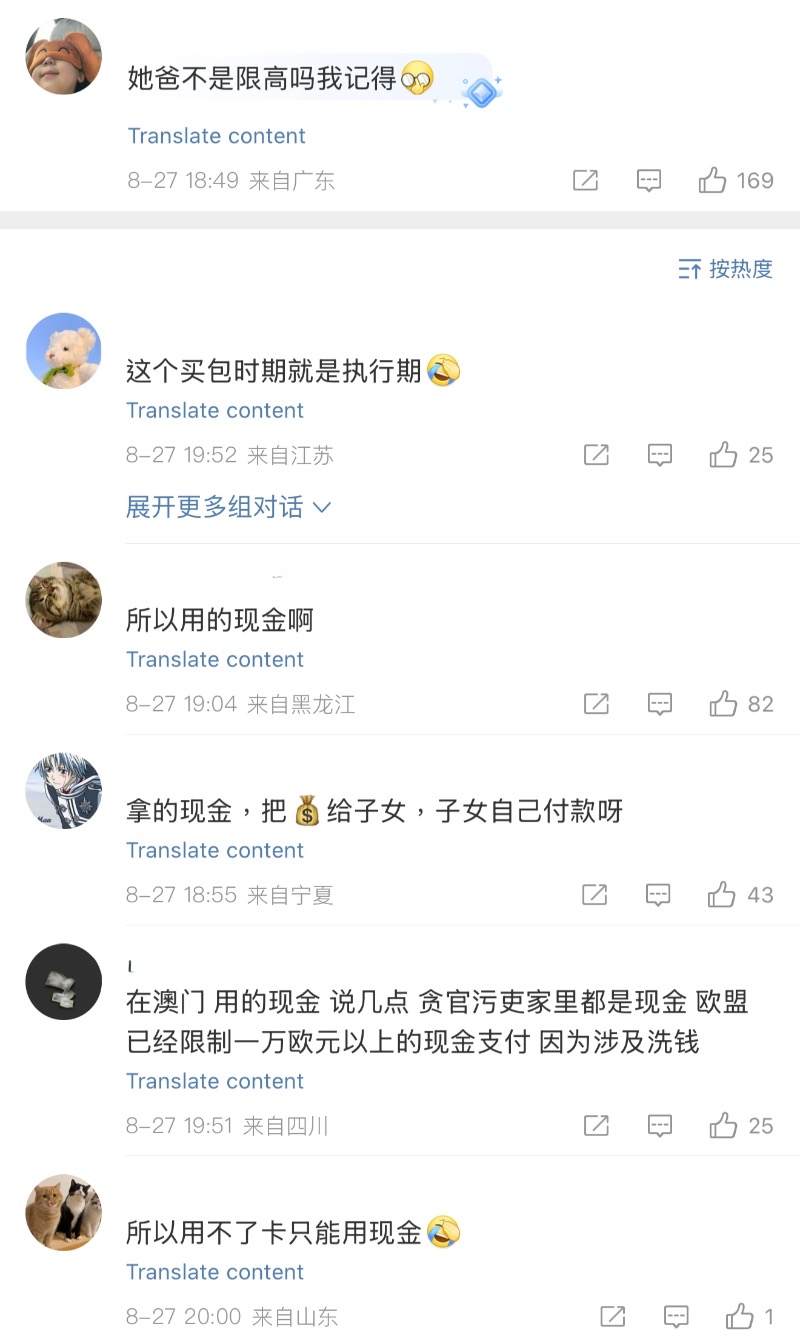Share the comment 所以用不了卡只能用现金
Viewport: 800px width, 1341px height.
pos(612,1317)
